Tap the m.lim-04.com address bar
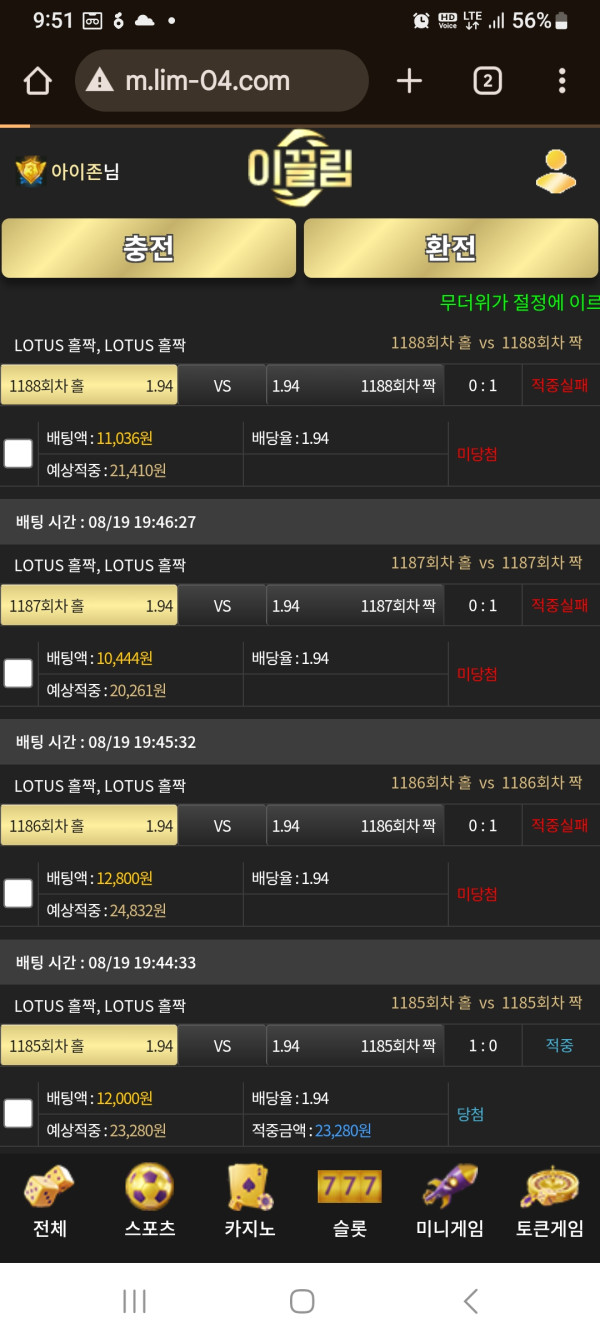 (222, 81)
